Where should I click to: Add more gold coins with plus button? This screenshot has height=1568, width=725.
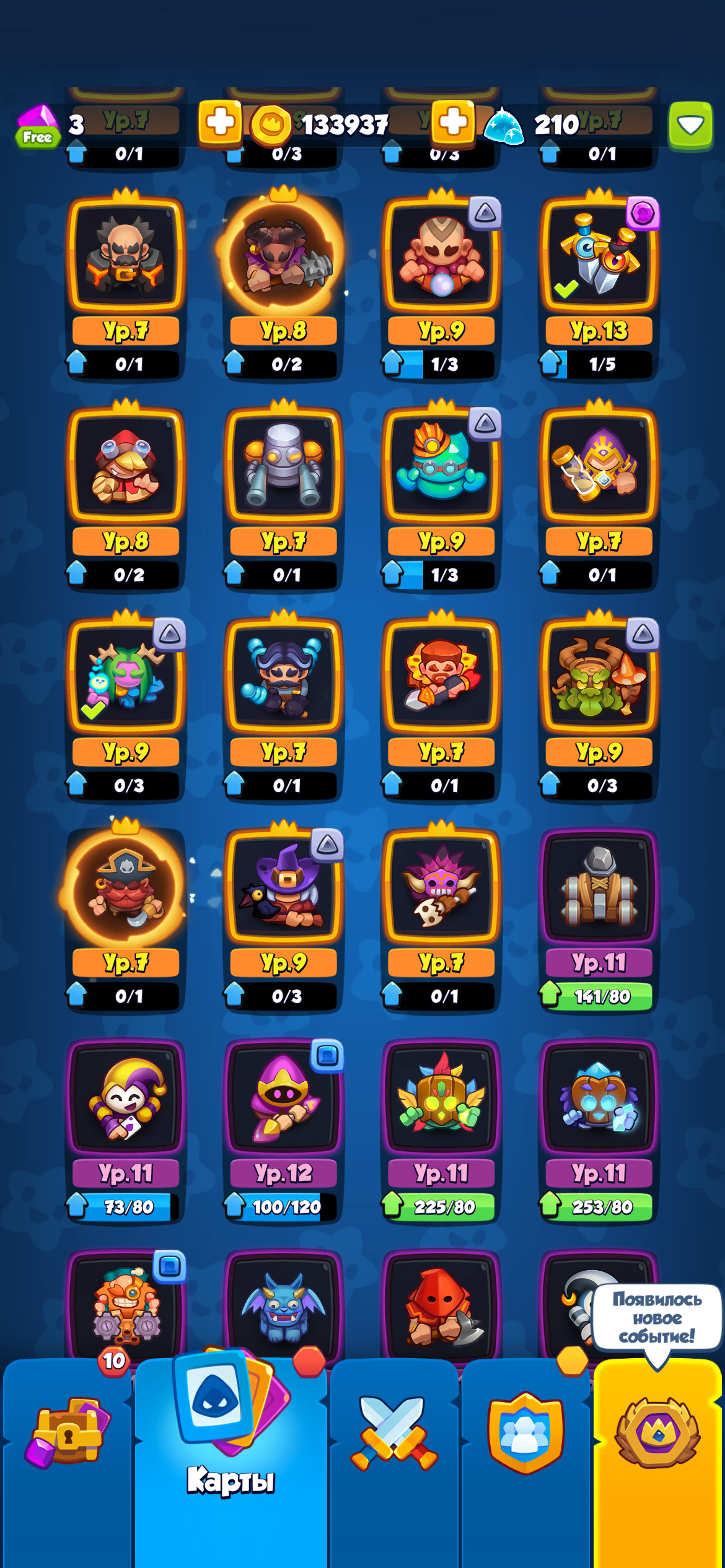point(453,123)
